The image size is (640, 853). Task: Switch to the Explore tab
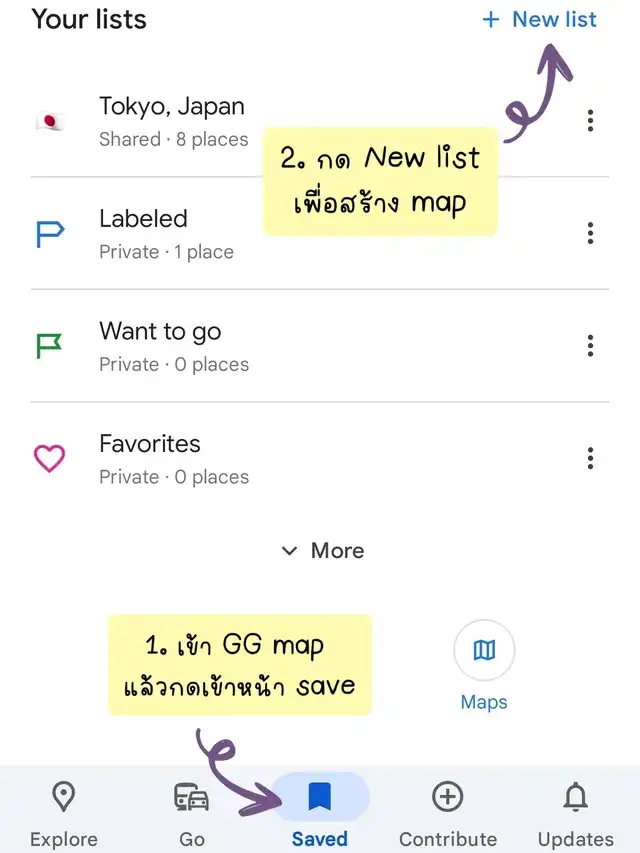coord(64,814)
